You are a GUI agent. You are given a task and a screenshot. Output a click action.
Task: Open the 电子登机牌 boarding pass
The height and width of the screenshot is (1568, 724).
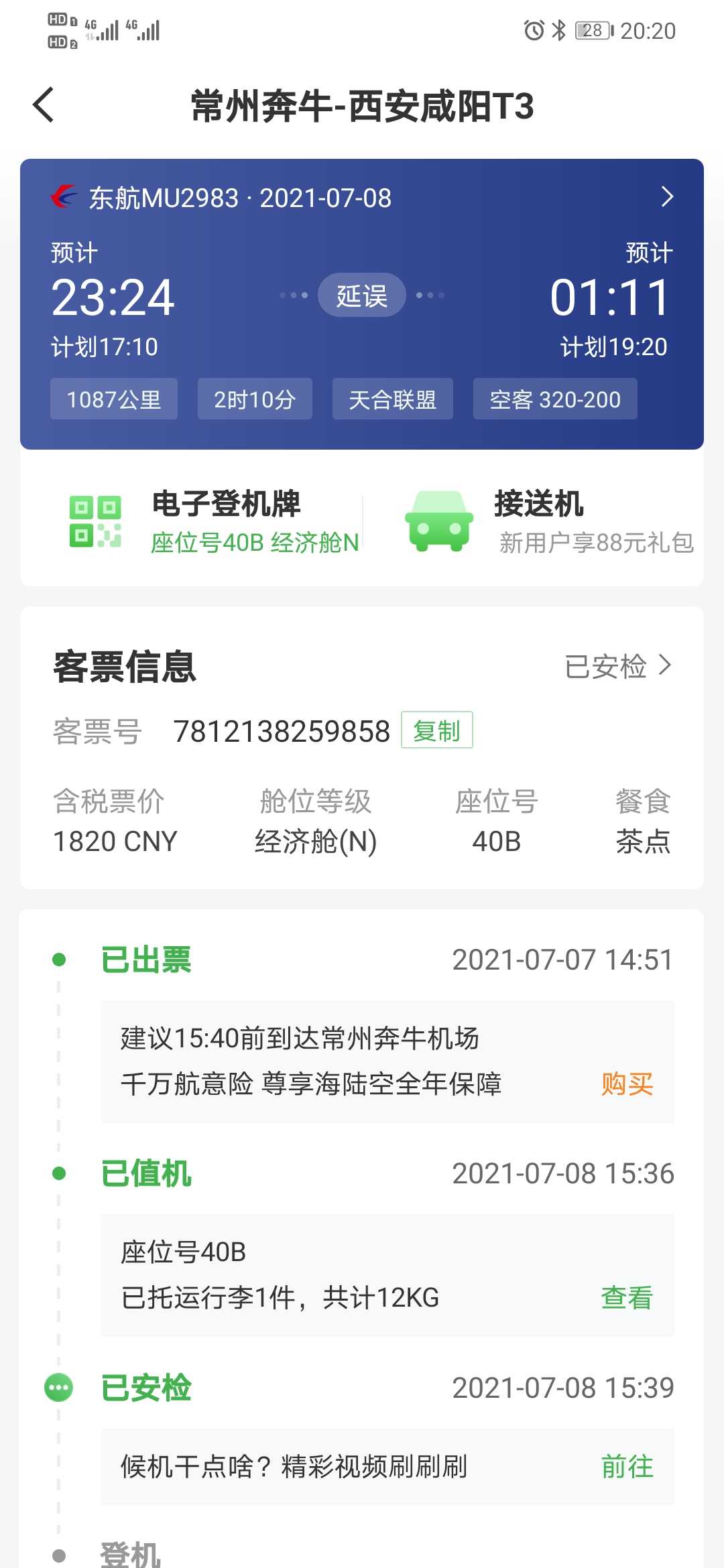click(x=213, y=522)
